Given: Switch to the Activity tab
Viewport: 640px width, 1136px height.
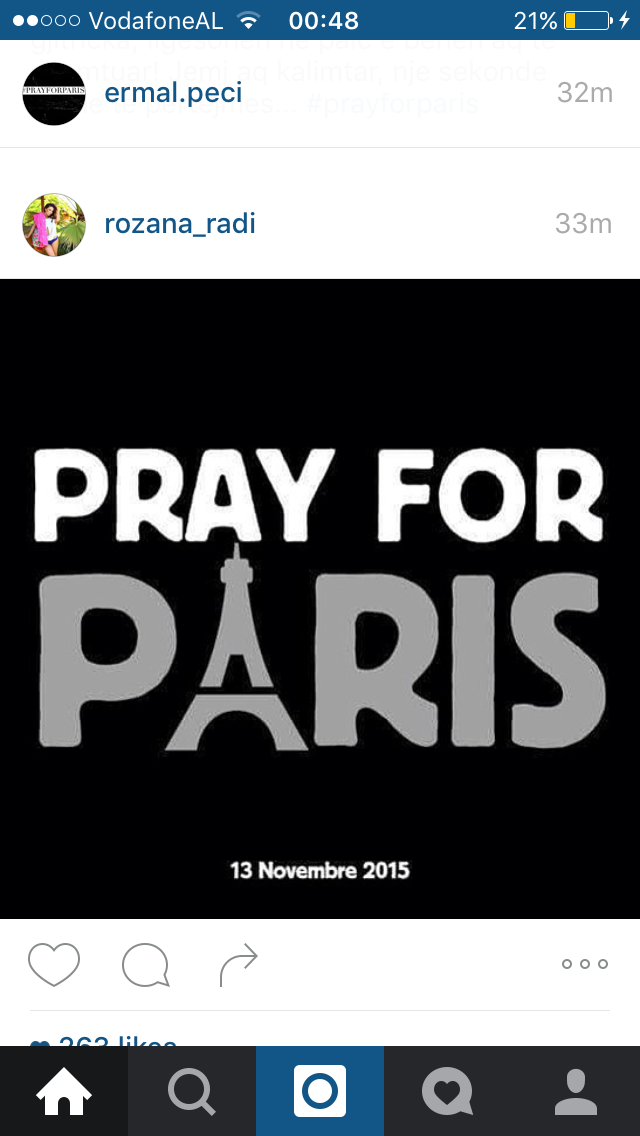Looking at the screenshot, I should coord(447,1091).
